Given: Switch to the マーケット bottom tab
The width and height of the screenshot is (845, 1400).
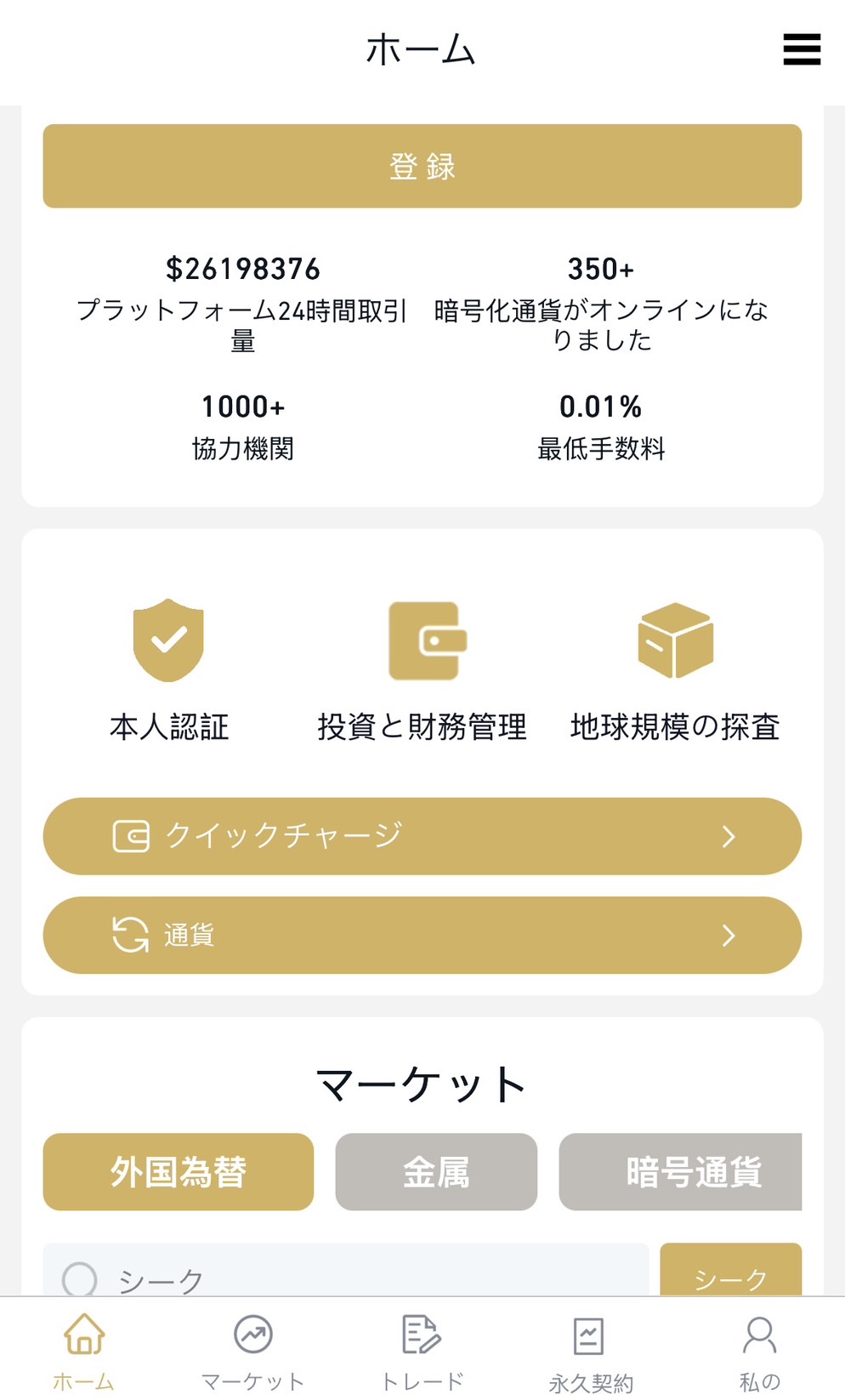Looking at the screenshot, I should click(252, 1351).
